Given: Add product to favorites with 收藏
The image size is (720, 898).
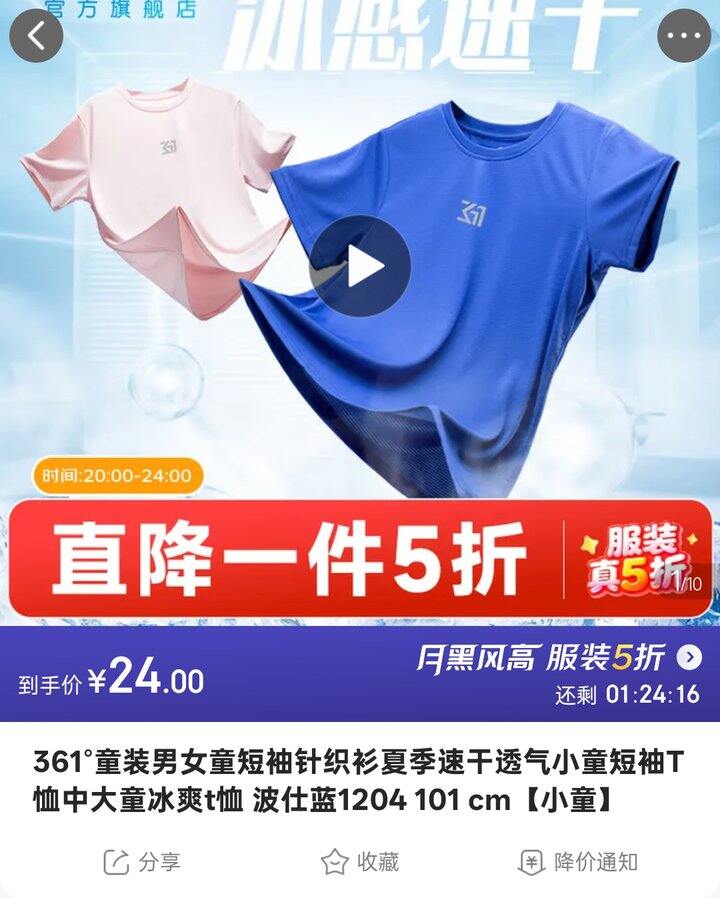Looking at the screenshot, I should point(360,862).
